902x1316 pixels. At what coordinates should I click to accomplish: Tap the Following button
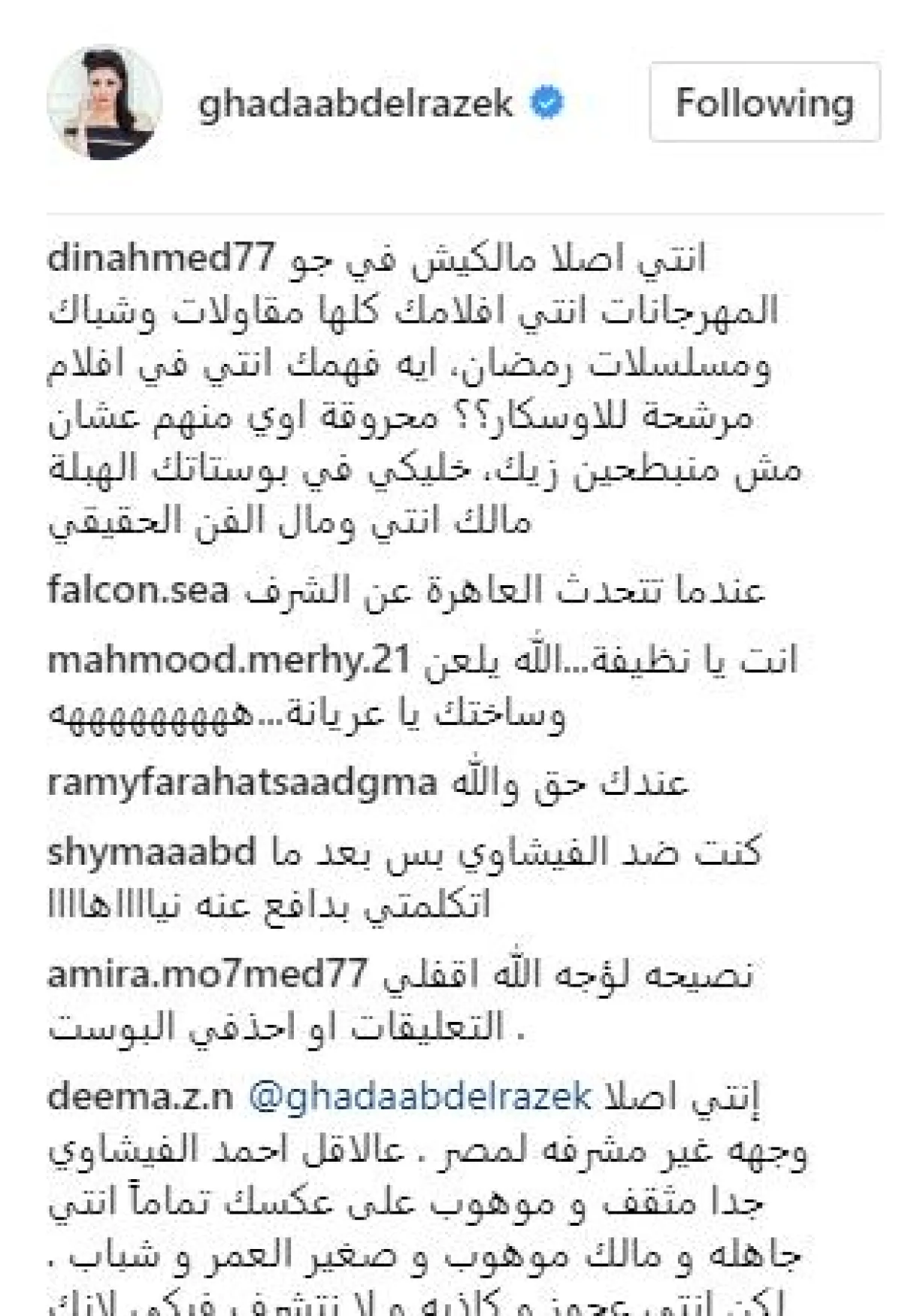tap(764, 103)
